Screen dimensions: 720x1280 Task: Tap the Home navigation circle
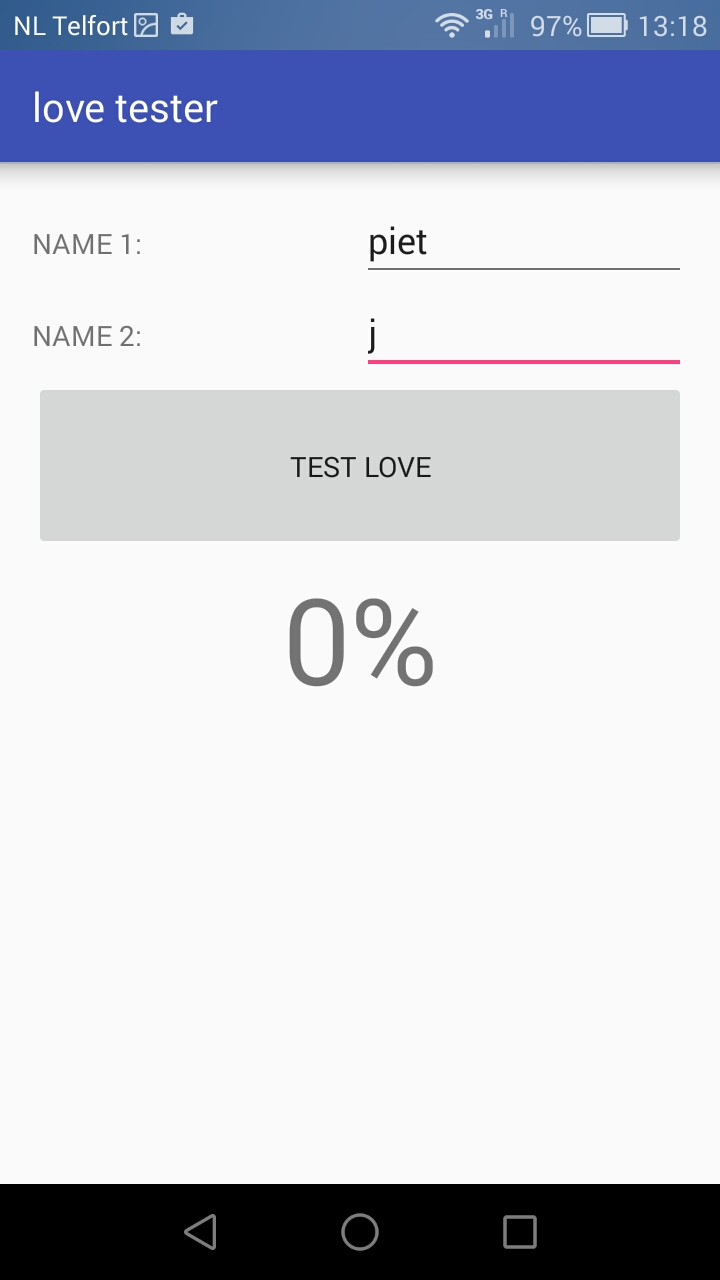(x=360, y=1232)
